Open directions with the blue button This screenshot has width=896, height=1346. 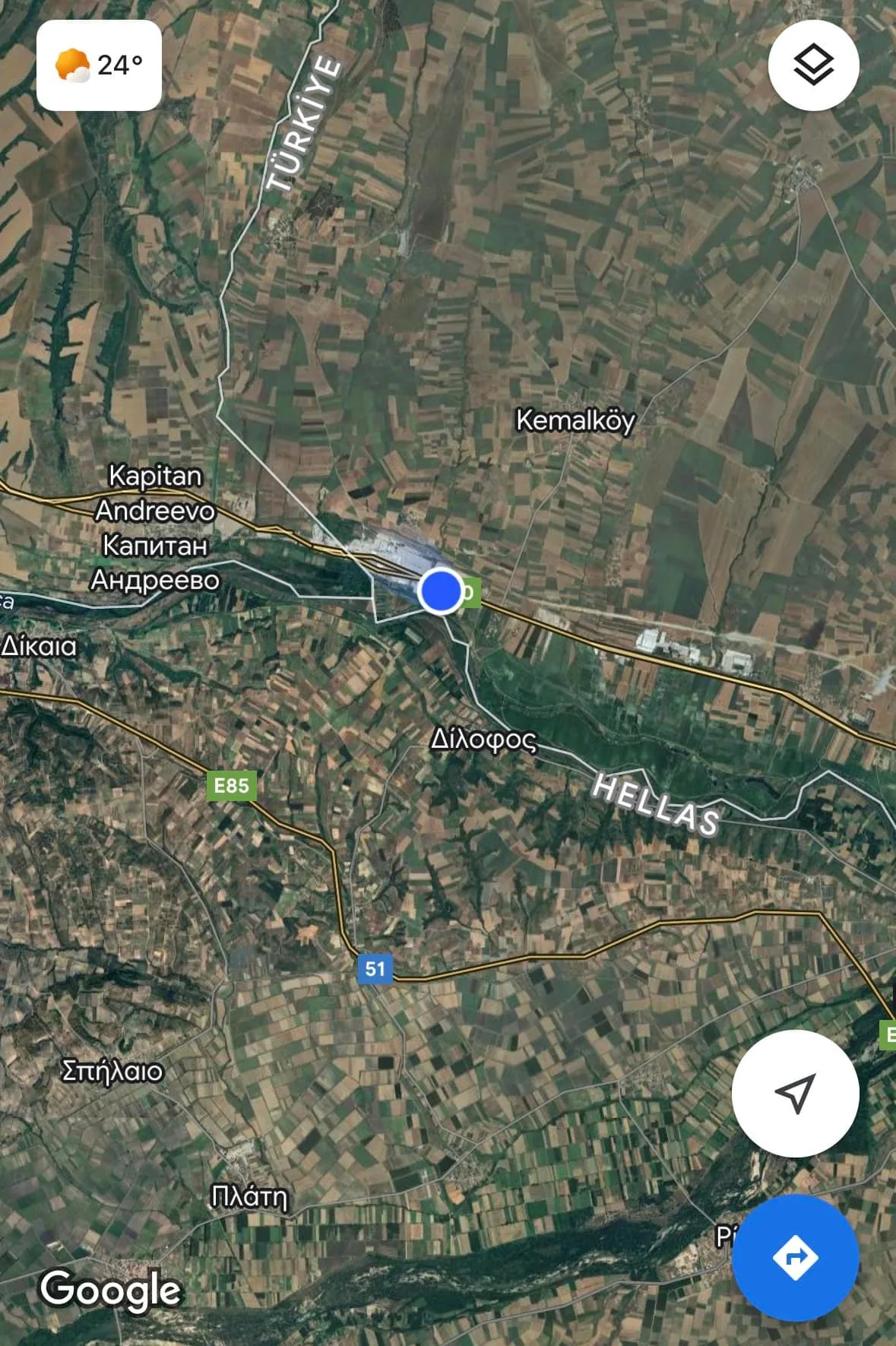point(795,1257)
